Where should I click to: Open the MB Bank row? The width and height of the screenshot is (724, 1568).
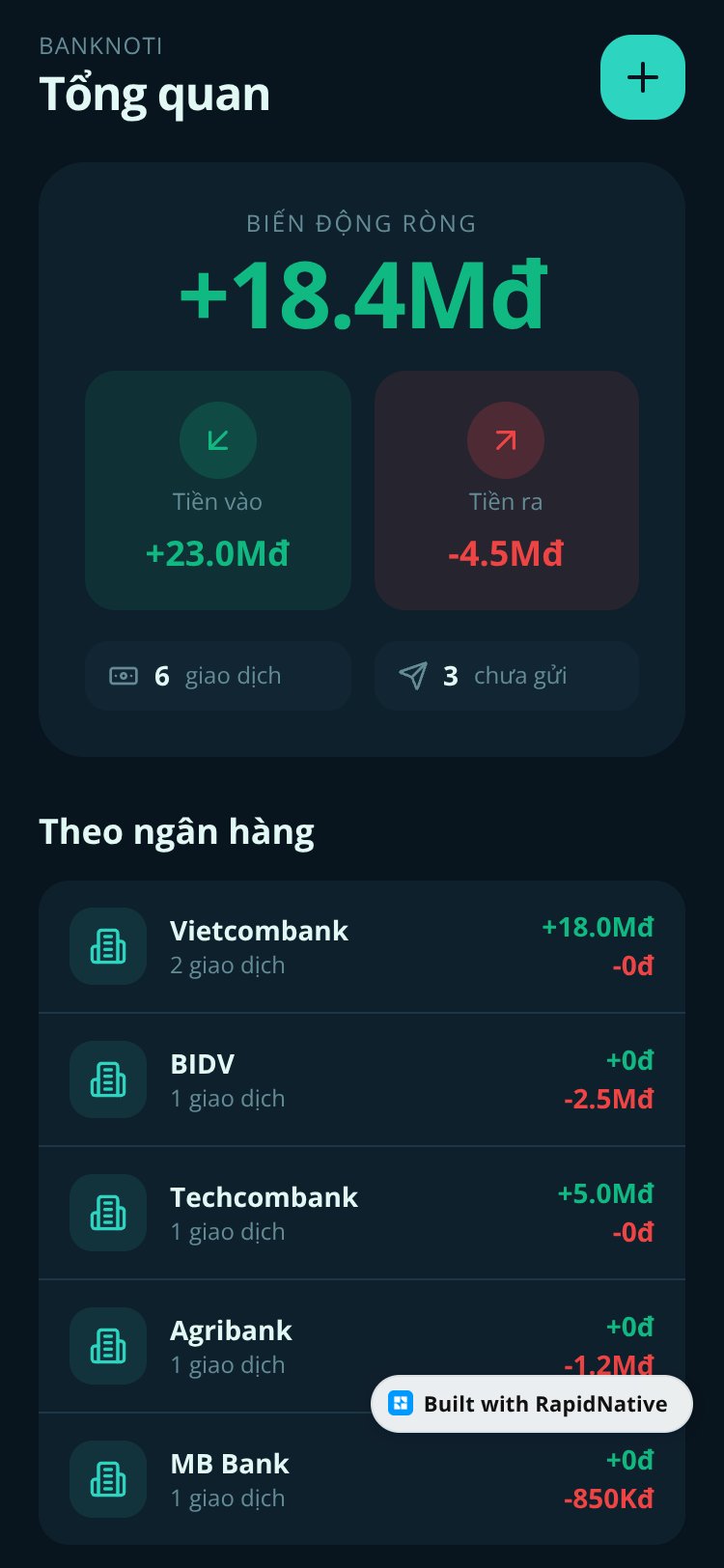(x=362, y=1479)
